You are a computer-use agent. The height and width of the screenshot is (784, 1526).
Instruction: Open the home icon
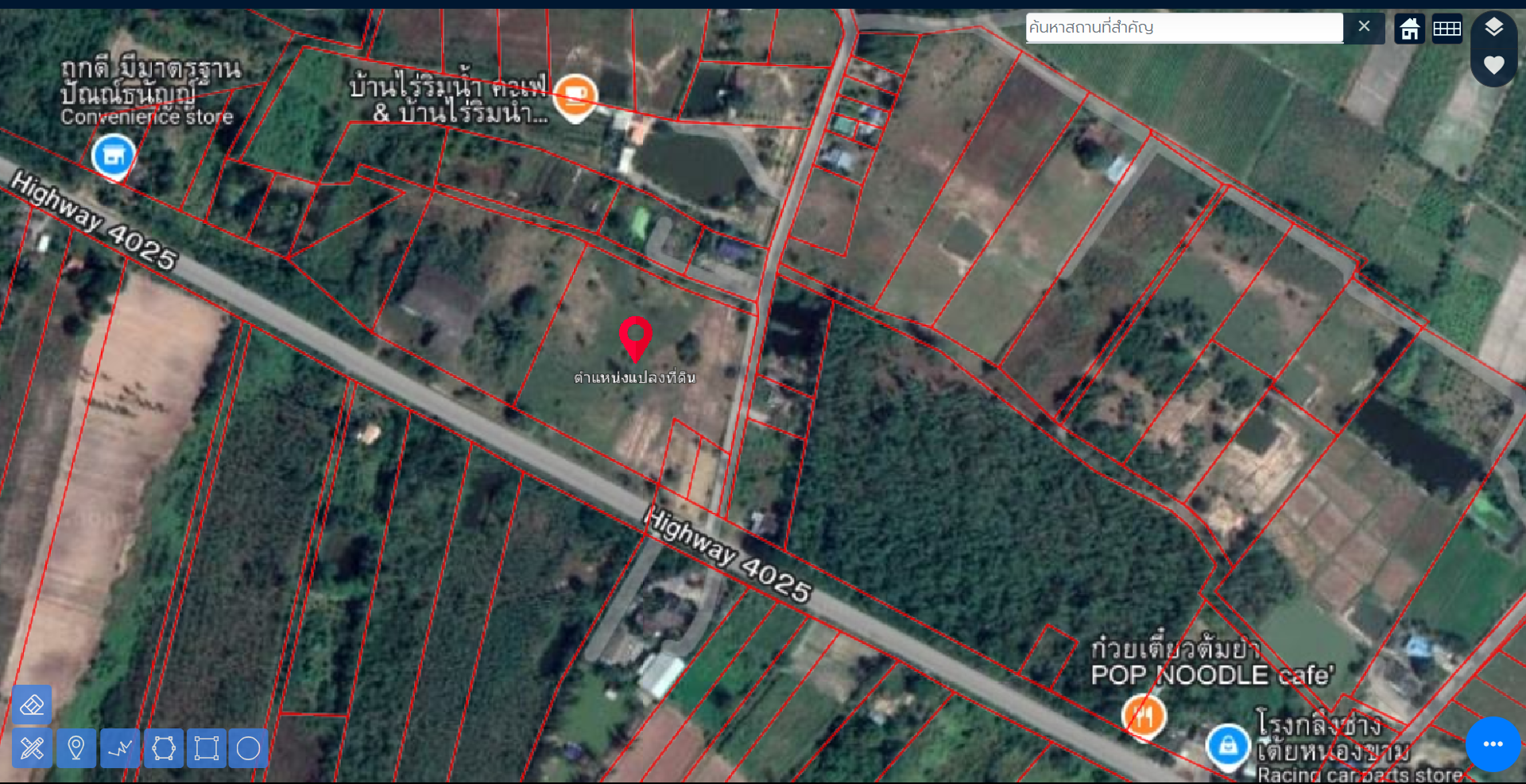1409,29
